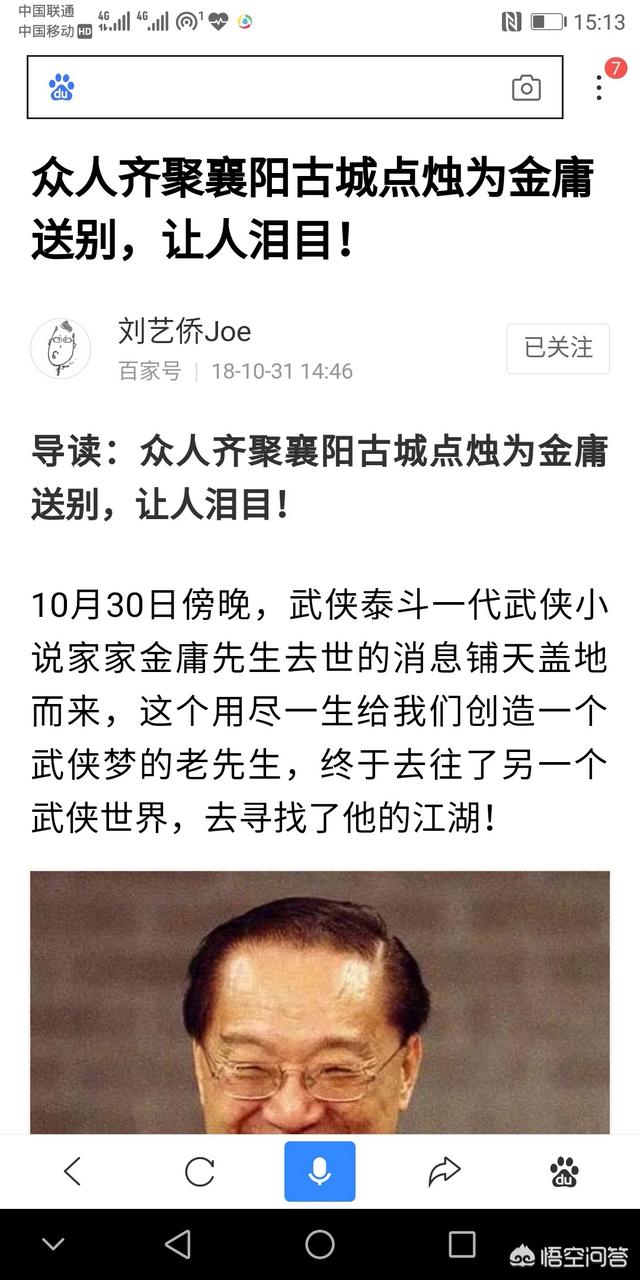The width and height of the screenshot is (640, 1280).
Task: Tap the Baidu search input field
Action: pos(295,87)
